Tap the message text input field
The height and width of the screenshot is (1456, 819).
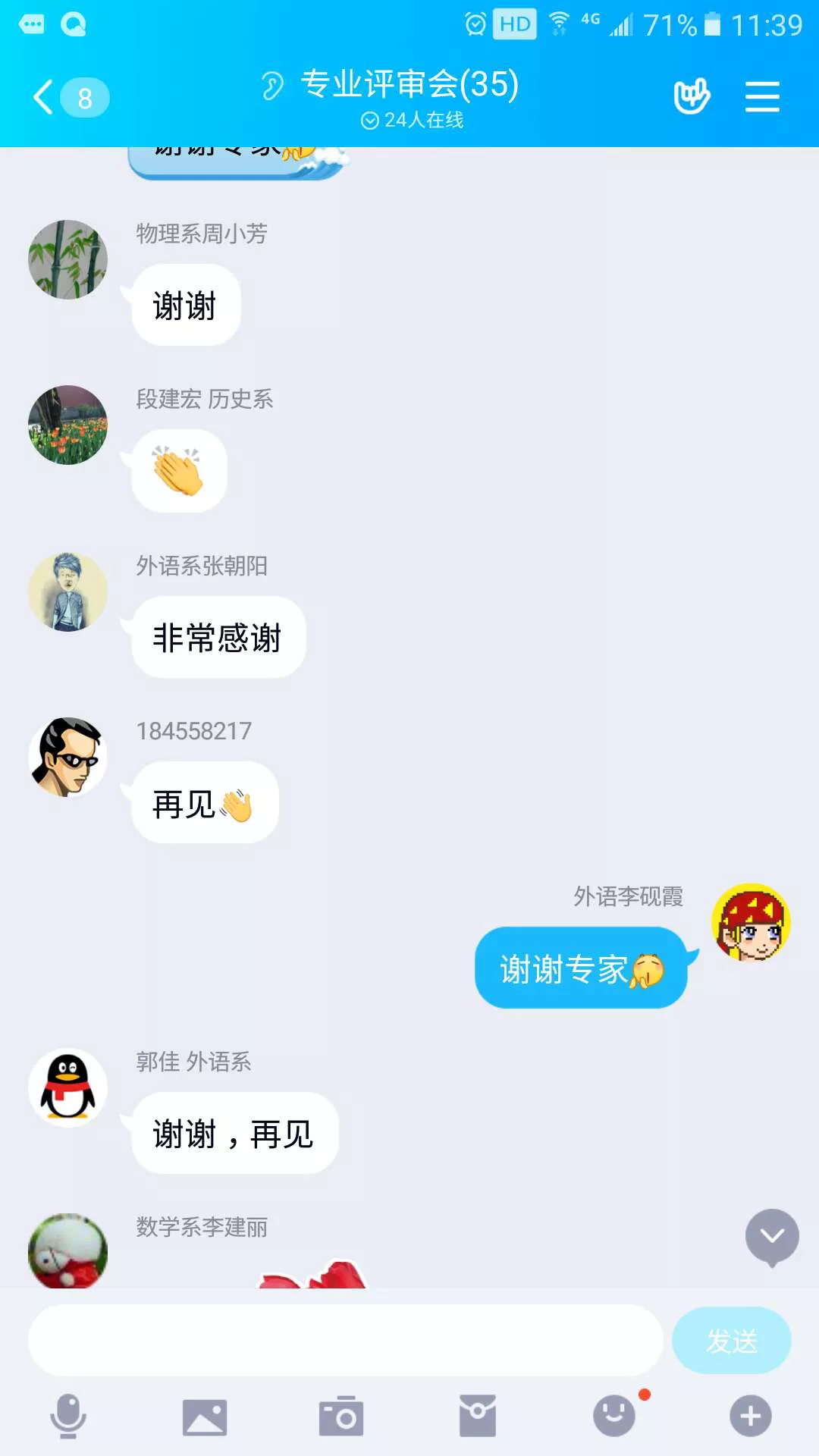[345, 1340]
